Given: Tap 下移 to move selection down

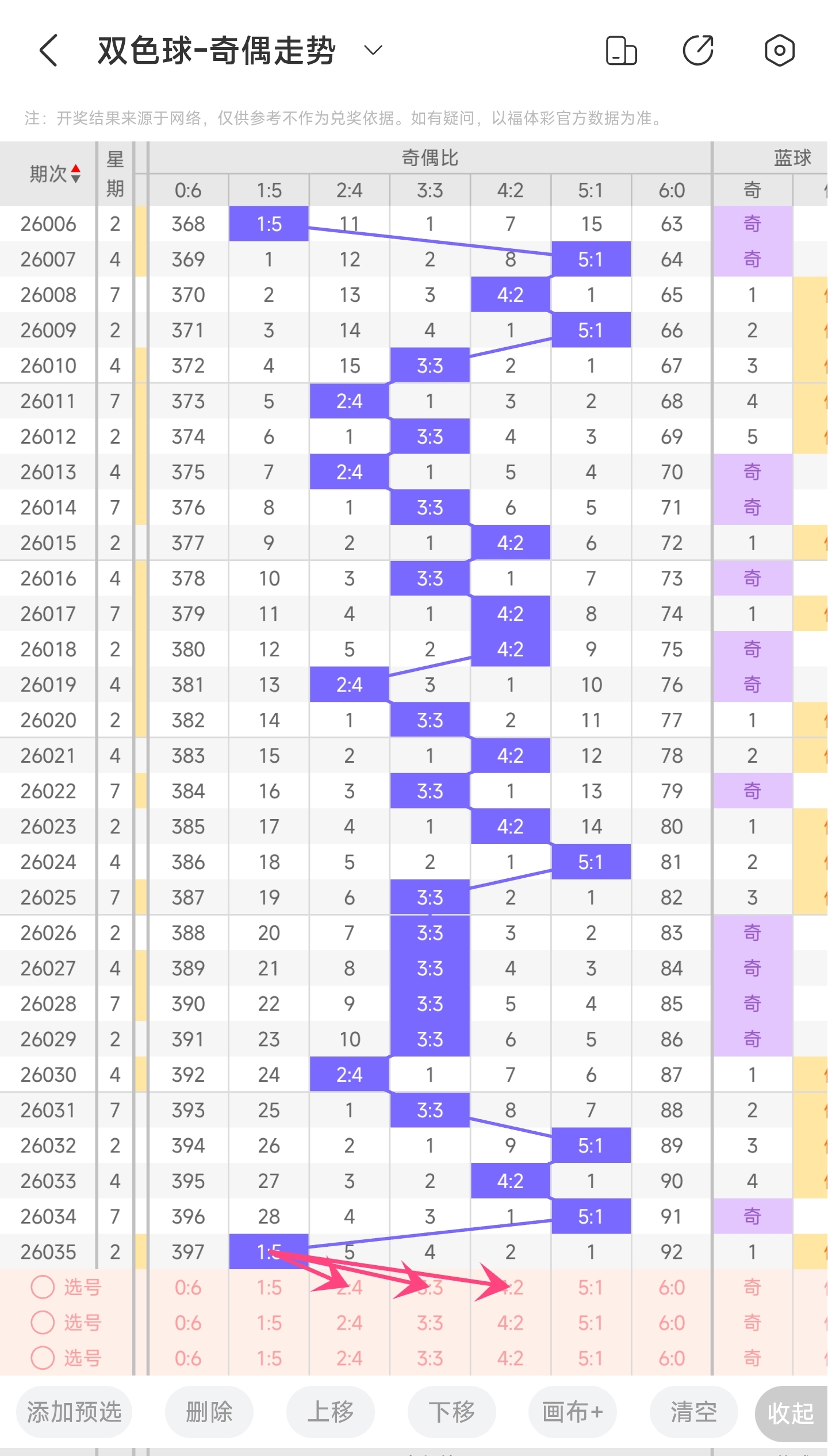Looking at the screenshot, I should click(x=452, y=1411).
